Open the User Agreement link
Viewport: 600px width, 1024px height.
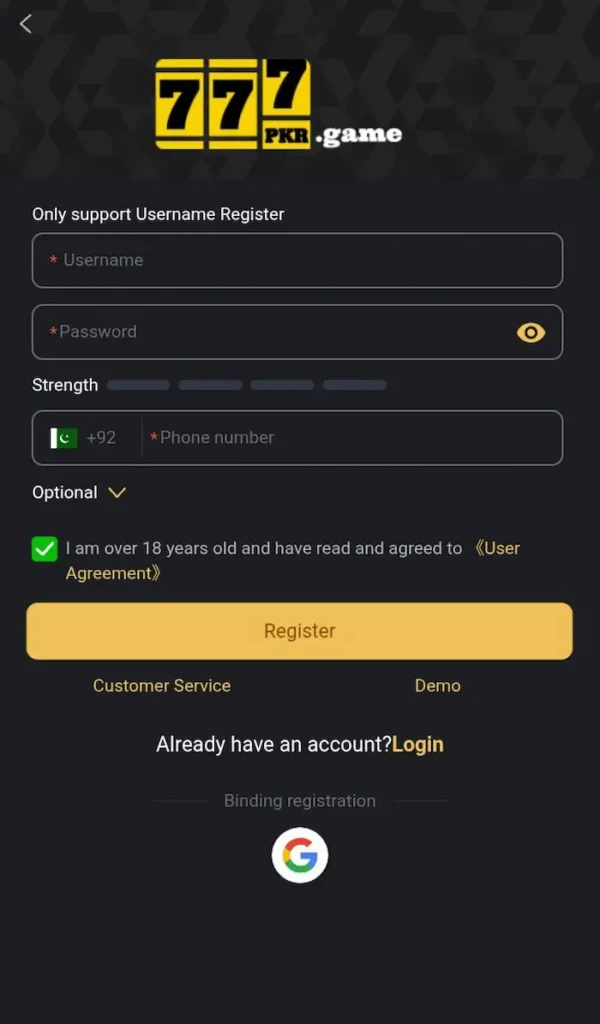pyautogui.click(x=497, y=549)
